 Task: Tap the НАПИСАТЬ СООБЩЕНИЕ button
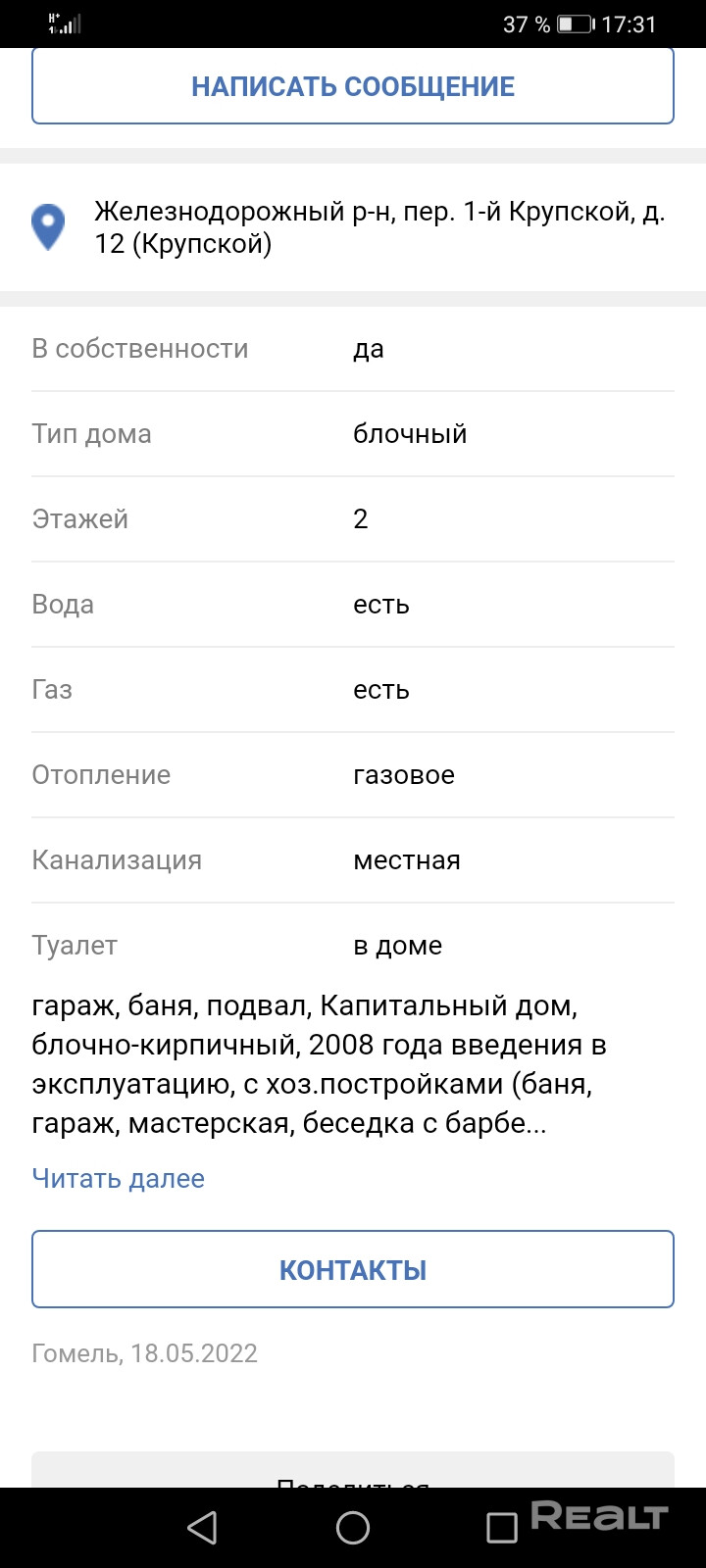(x=353, y=86)
